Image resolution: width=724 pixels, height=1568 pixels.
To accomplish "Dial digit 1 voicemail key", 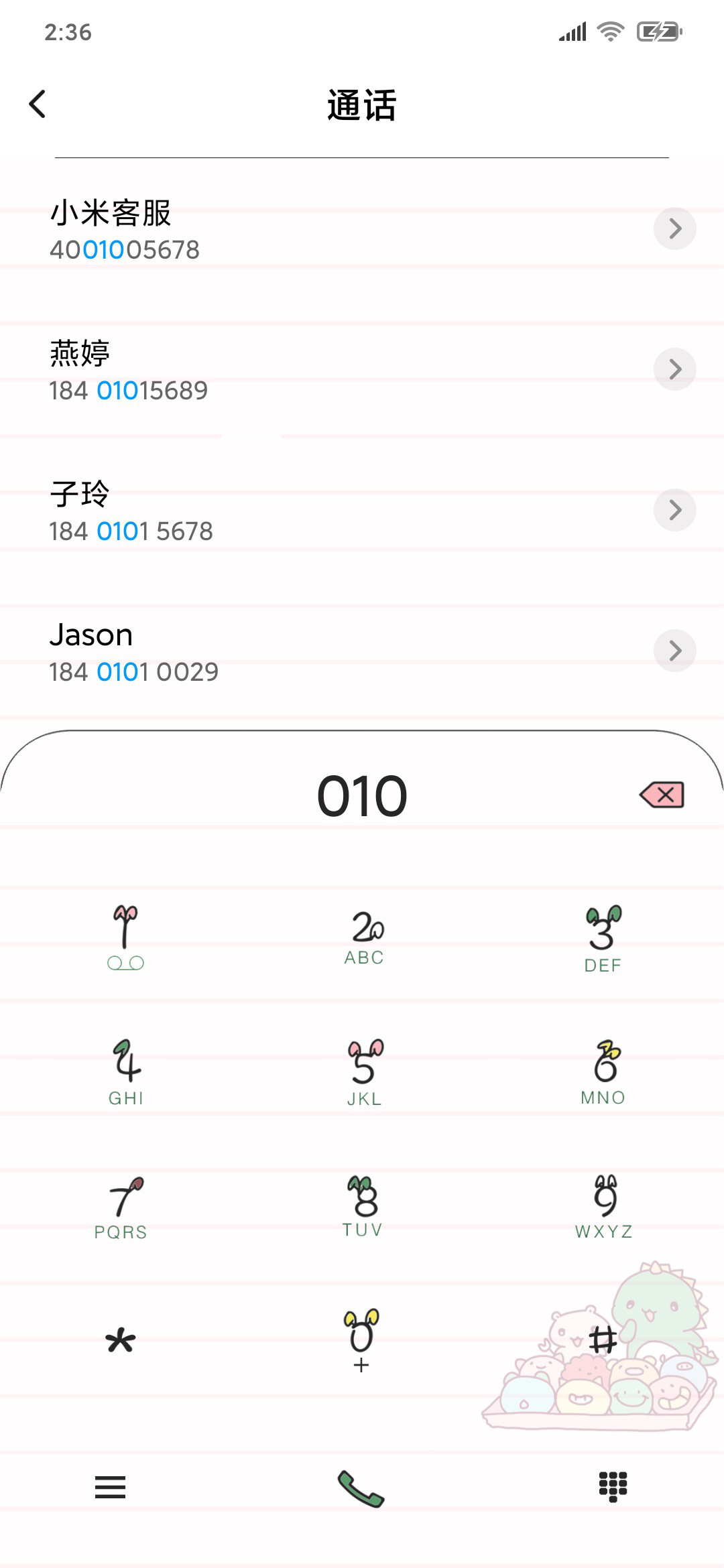I will [x=125, y=937].
